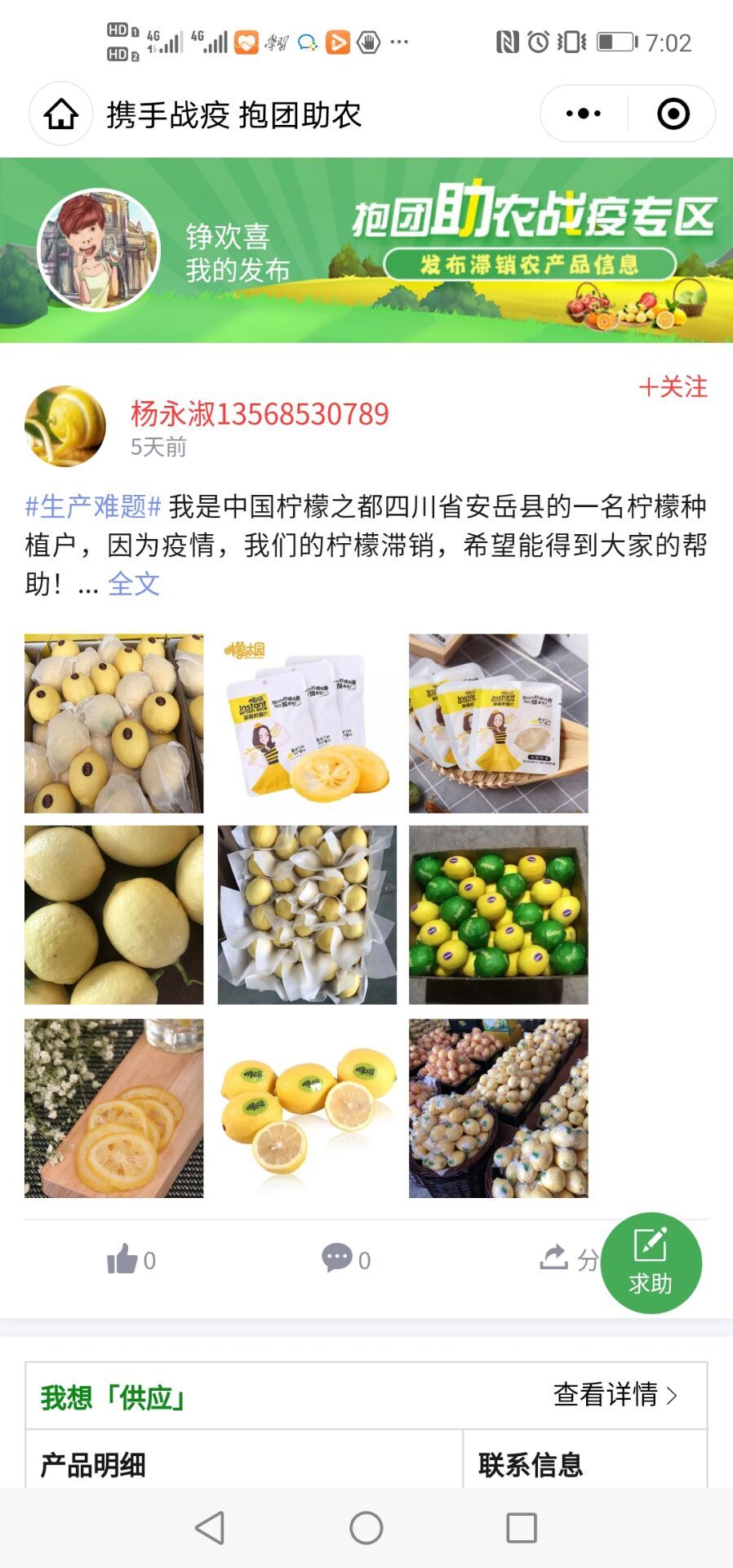Open the photo of green and yellow lemons
Screen dimensions: 733x1568
click(x=498, y=915)
